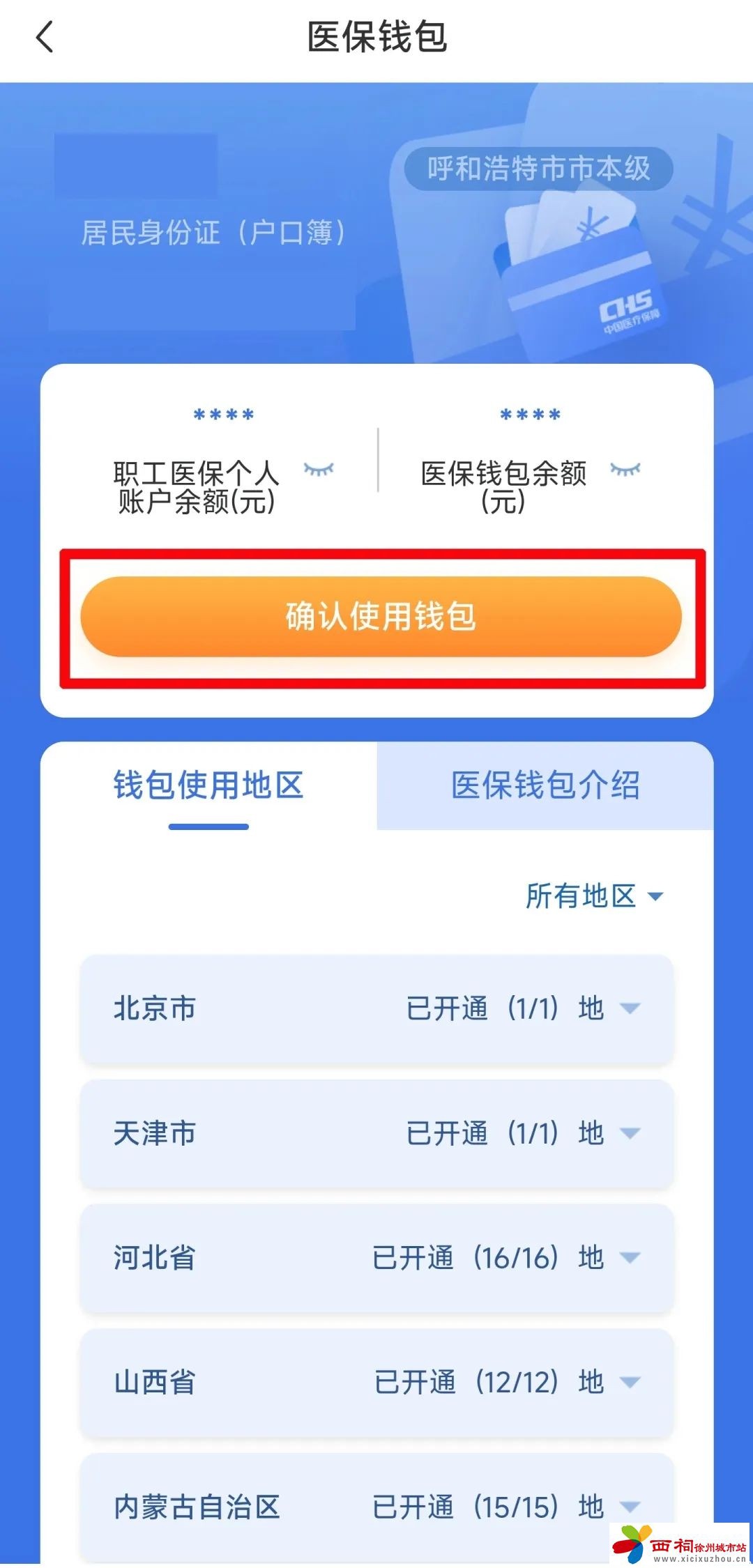Tap the back arrow on 医保钱包 page
The width and height of the screenshot is (753, 1568).
[x=44, y=38]
